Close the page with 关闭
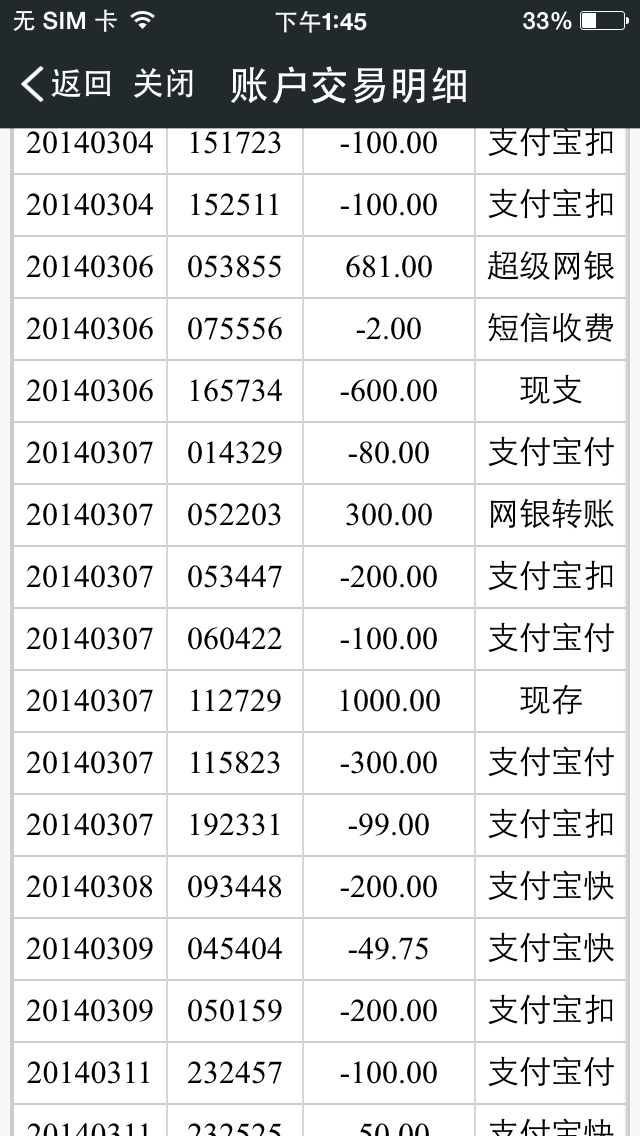640x1136 pixels. point(163,84)
